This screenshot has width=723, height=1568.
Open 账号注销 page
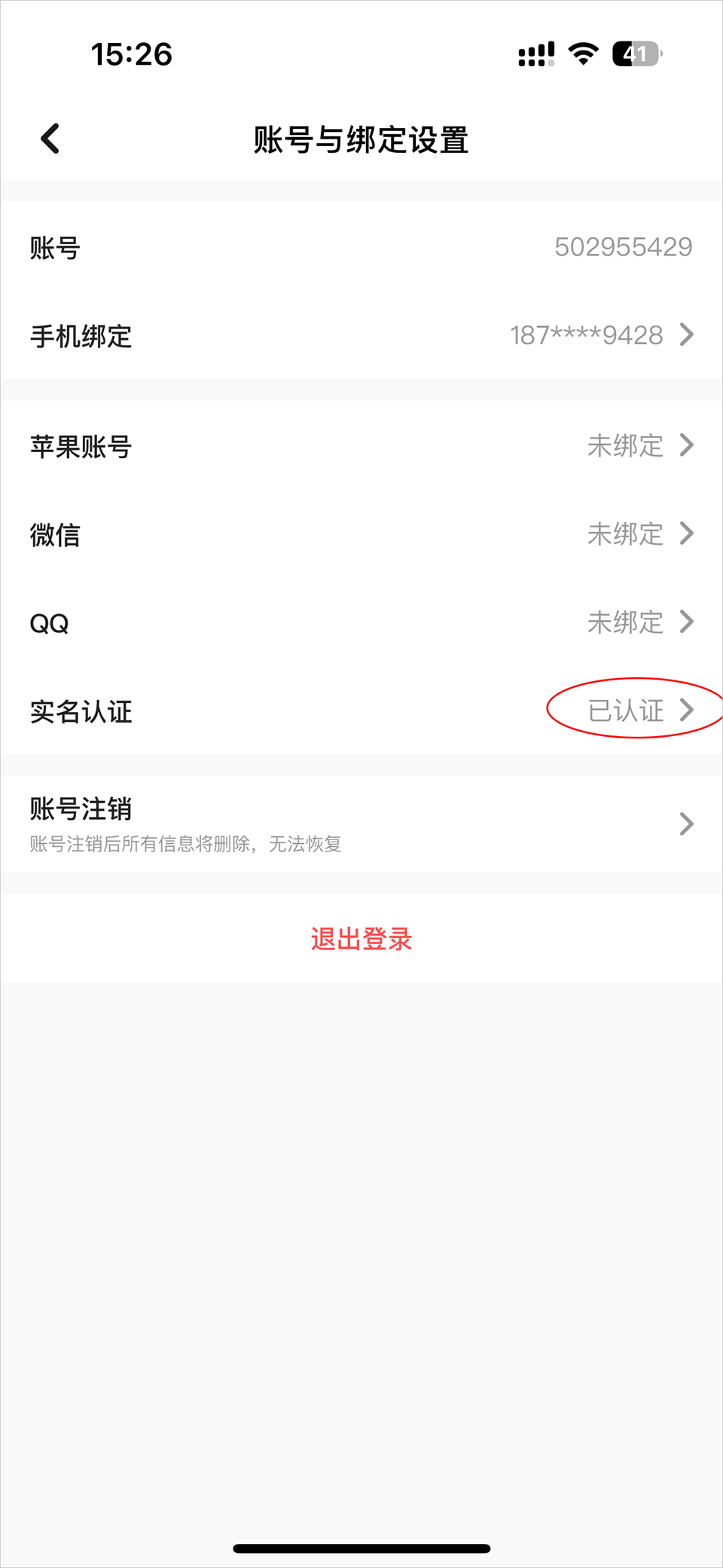[x=361, y=824]
